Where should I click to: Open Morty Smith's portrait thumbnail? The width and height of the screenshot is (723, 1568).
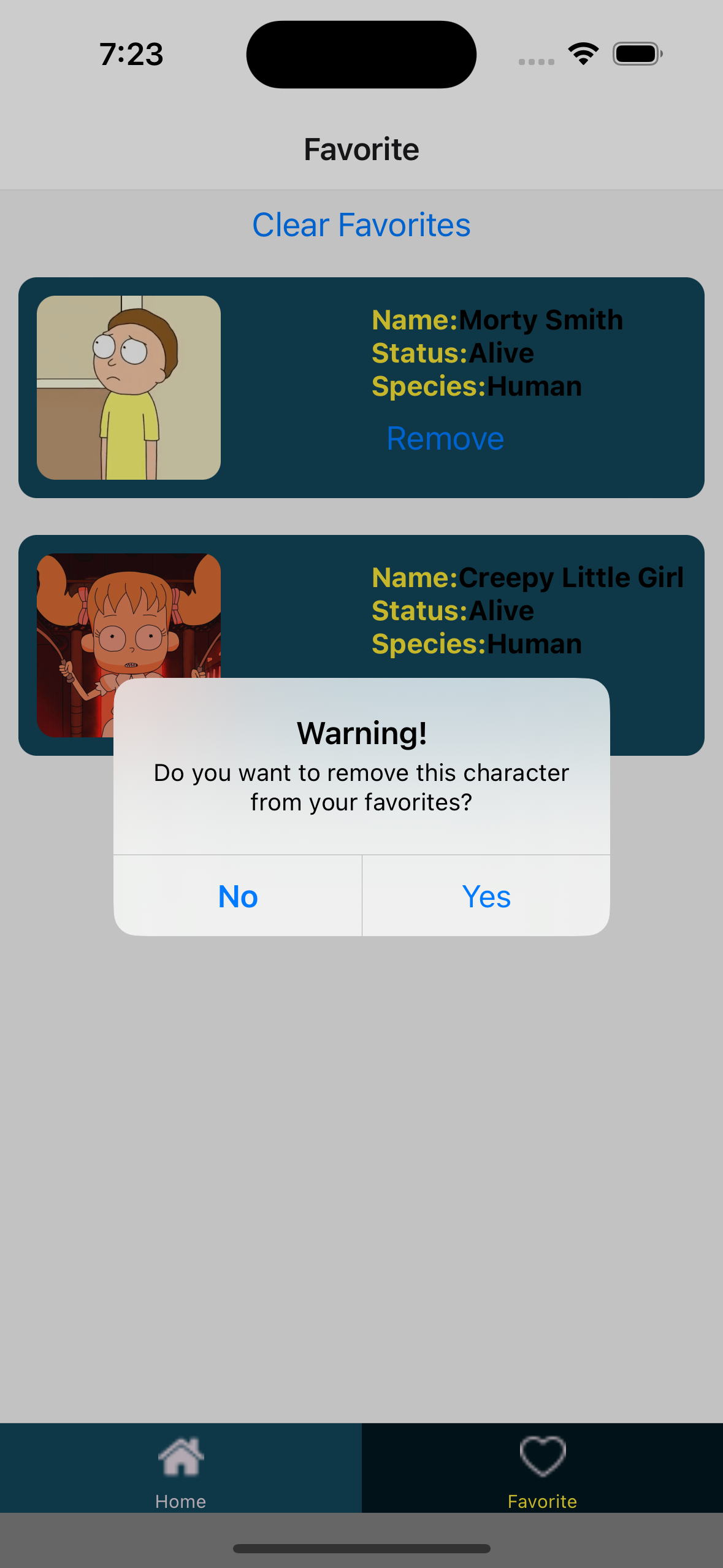click(x=129, y=386)
